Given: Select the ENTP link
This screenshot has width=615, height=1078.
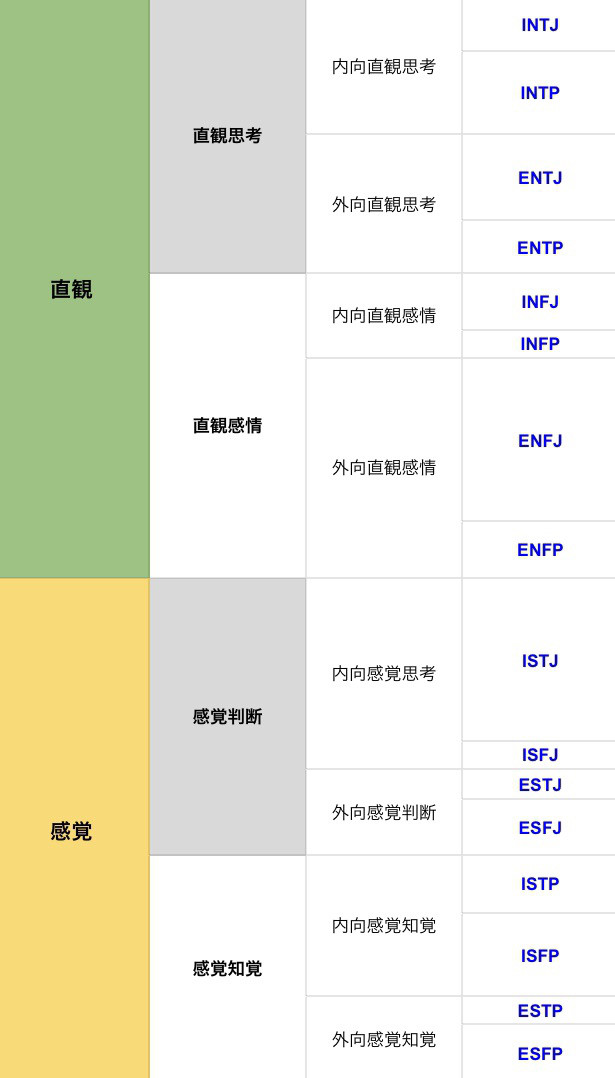Looking at the screenshot, I should (x=539, y=248).
